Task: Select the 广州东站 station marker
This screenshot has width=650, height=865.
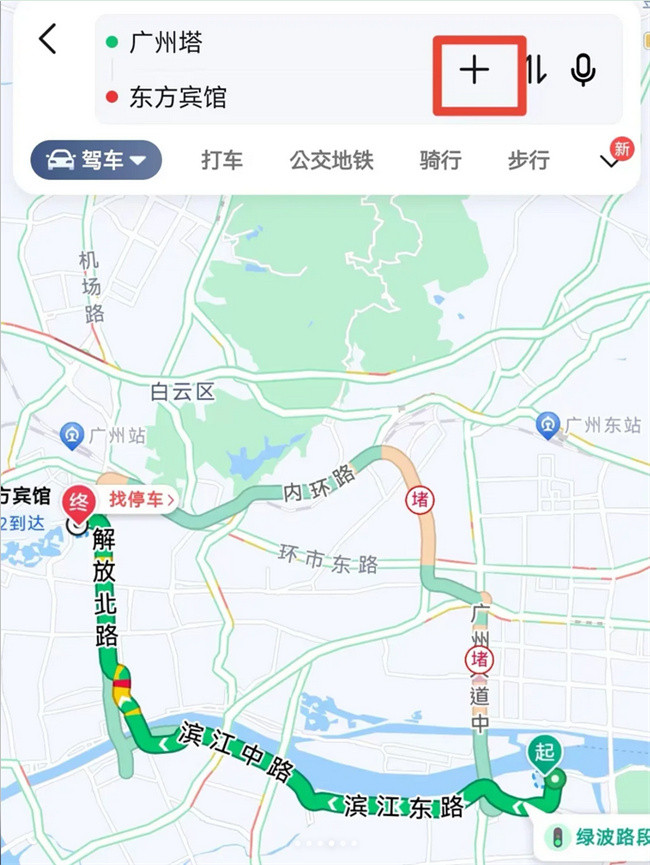Action: 547,425
